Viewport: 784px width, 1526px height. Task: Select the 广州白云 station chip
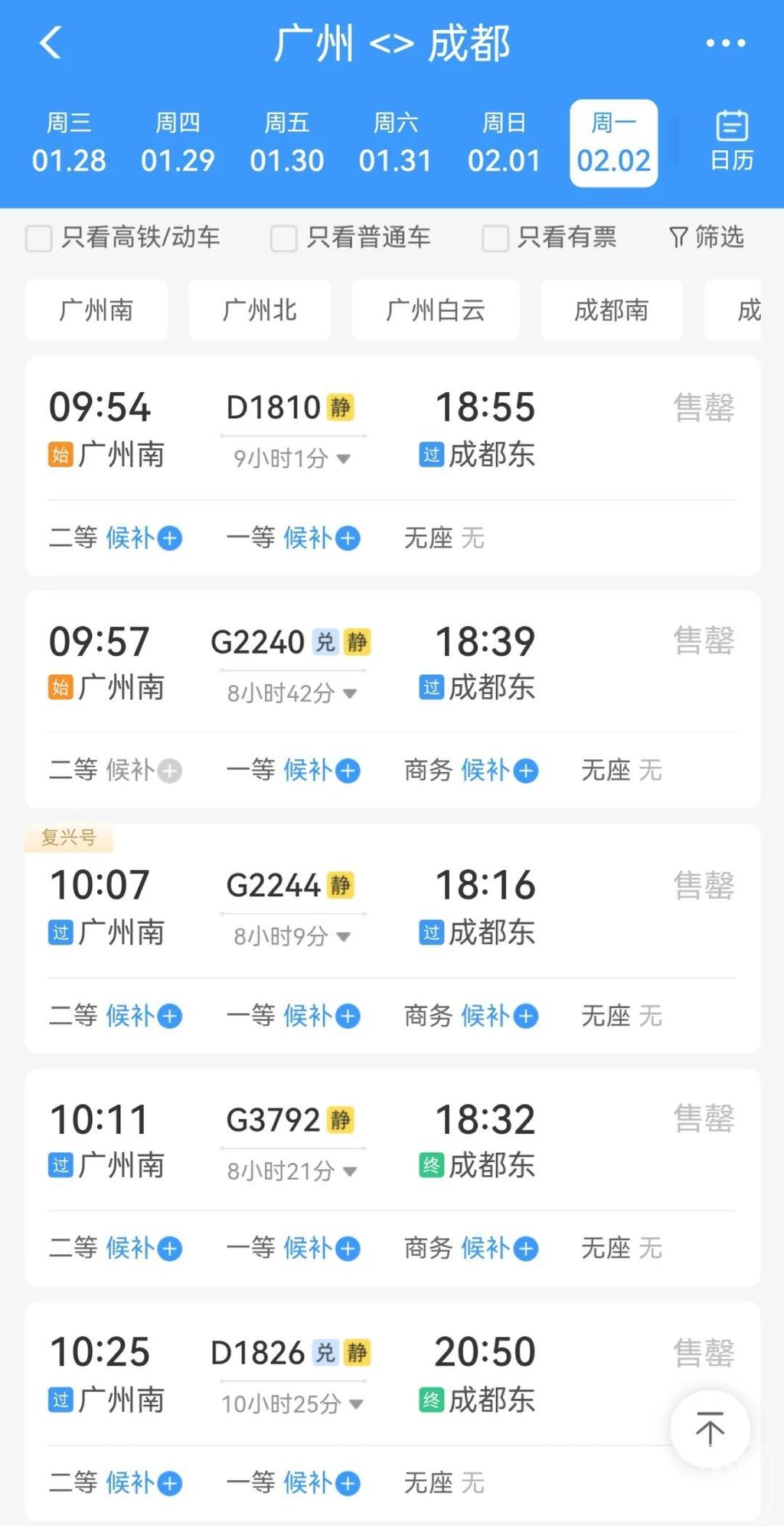click(x=435, y=310)
